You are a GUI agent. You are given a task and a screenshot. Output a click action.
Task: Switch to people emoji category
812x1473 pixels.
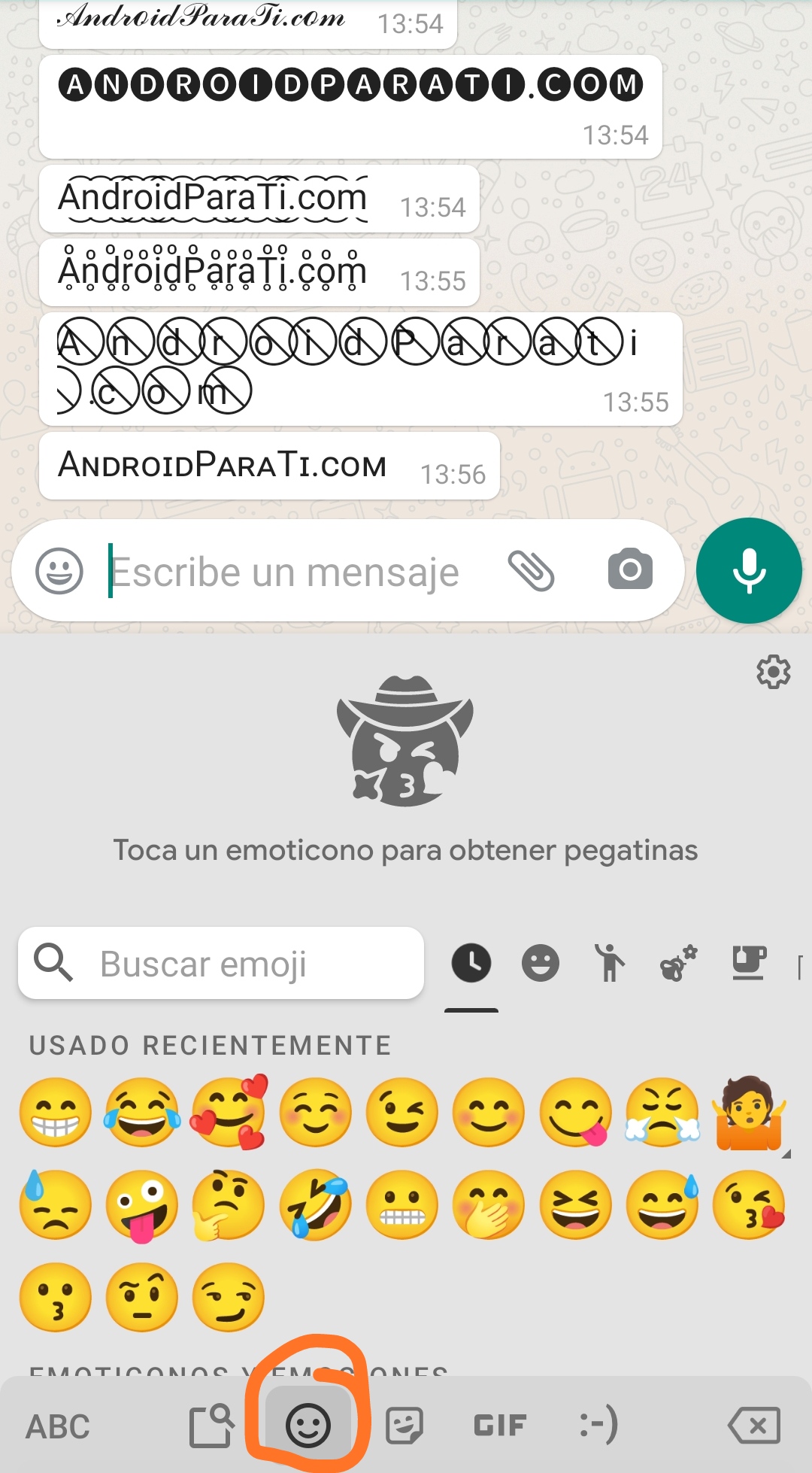(x=610, y=964)
